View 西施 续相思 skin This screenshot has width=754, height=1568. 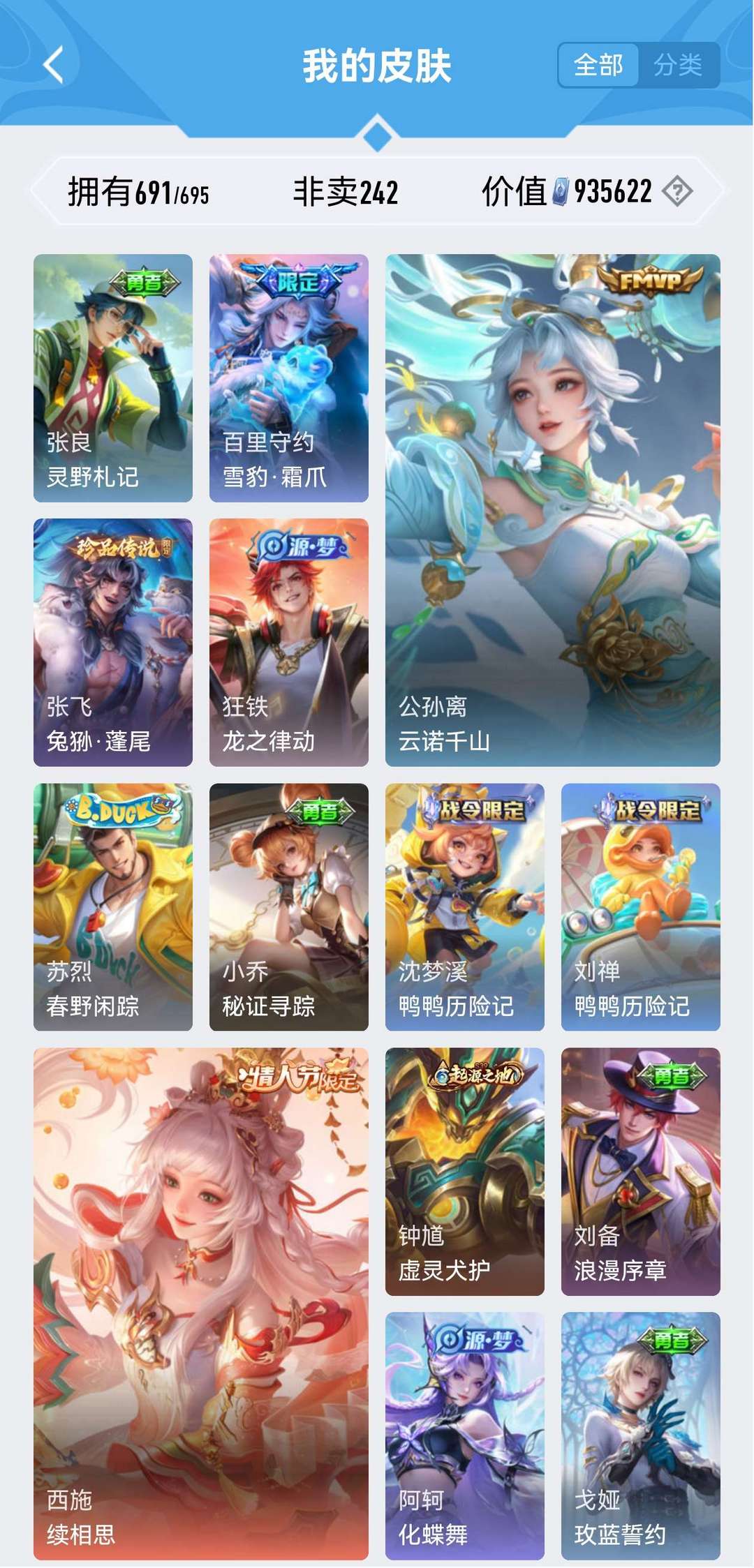[201, 1304]
